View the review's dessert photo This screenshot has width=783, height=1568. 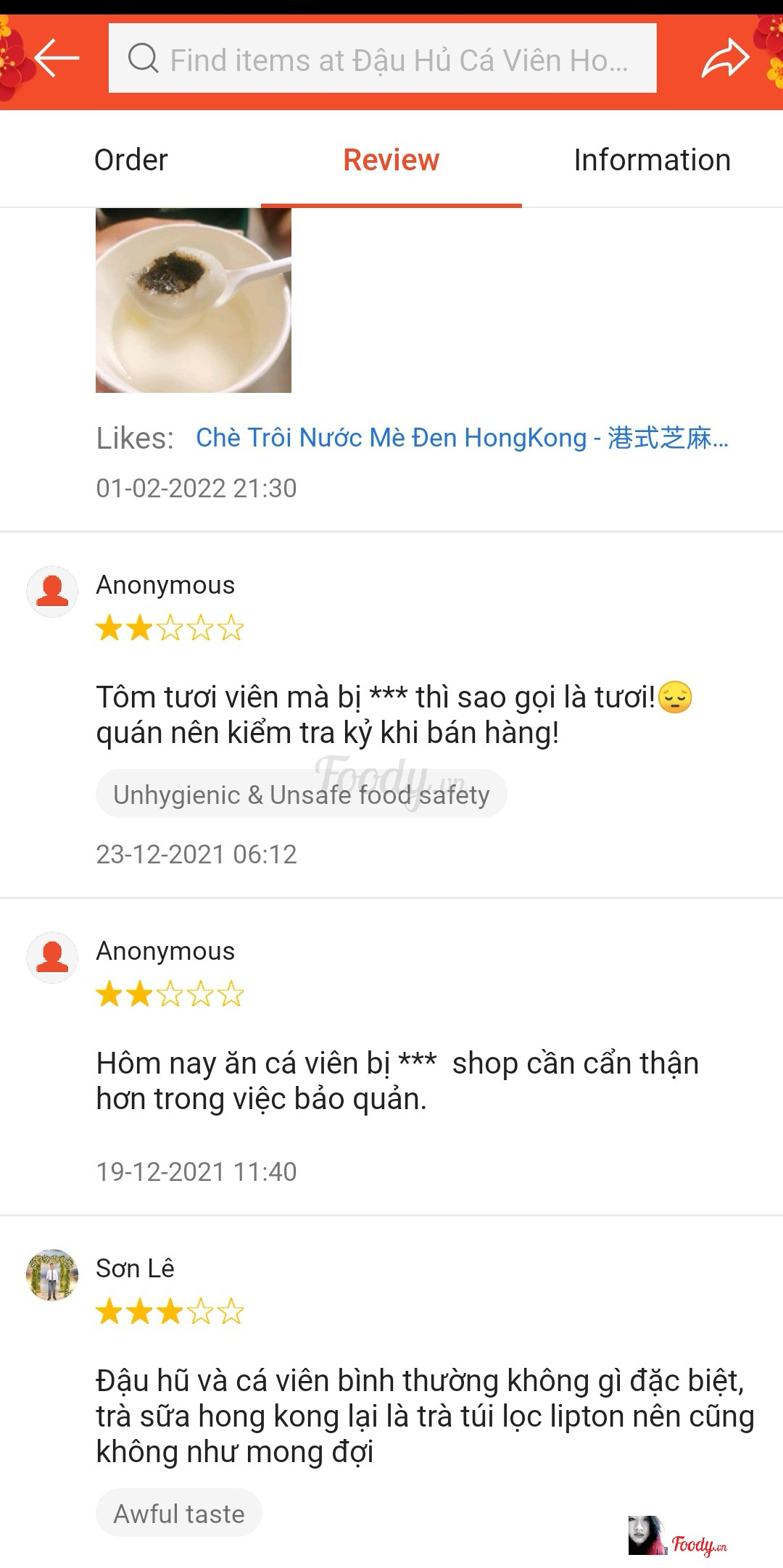(x=194, y=300)
